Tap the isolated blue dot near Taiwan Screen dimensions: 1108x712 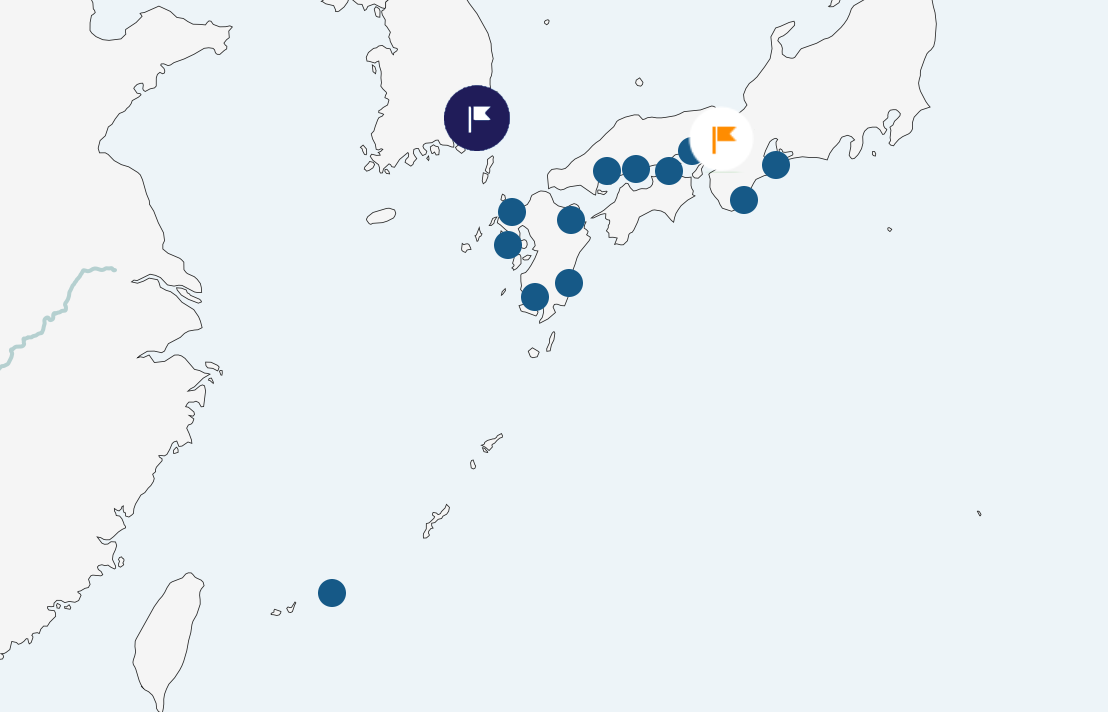click(332, 593)
